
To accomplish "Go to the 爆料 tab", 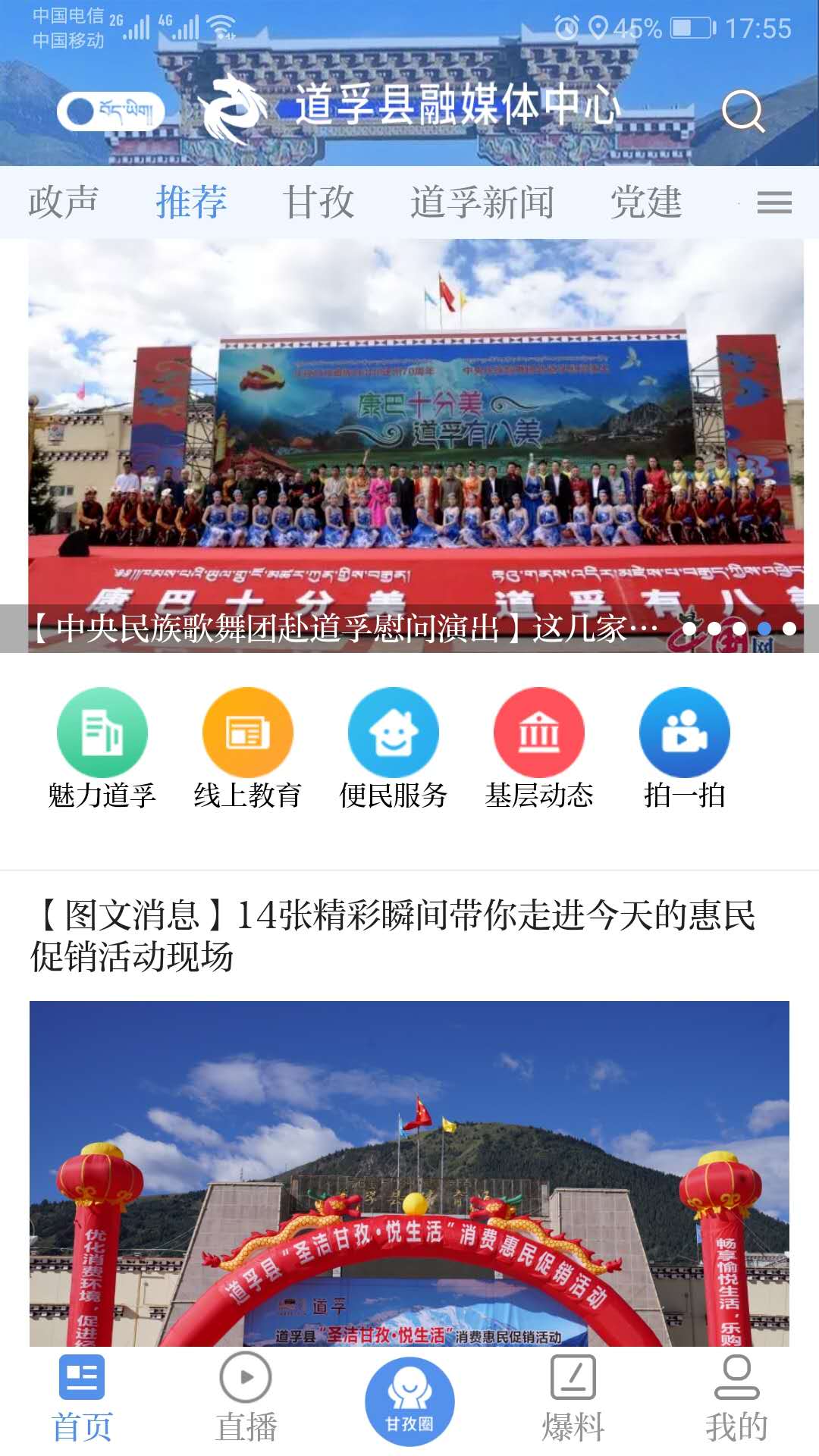I will click(573, 1399).
